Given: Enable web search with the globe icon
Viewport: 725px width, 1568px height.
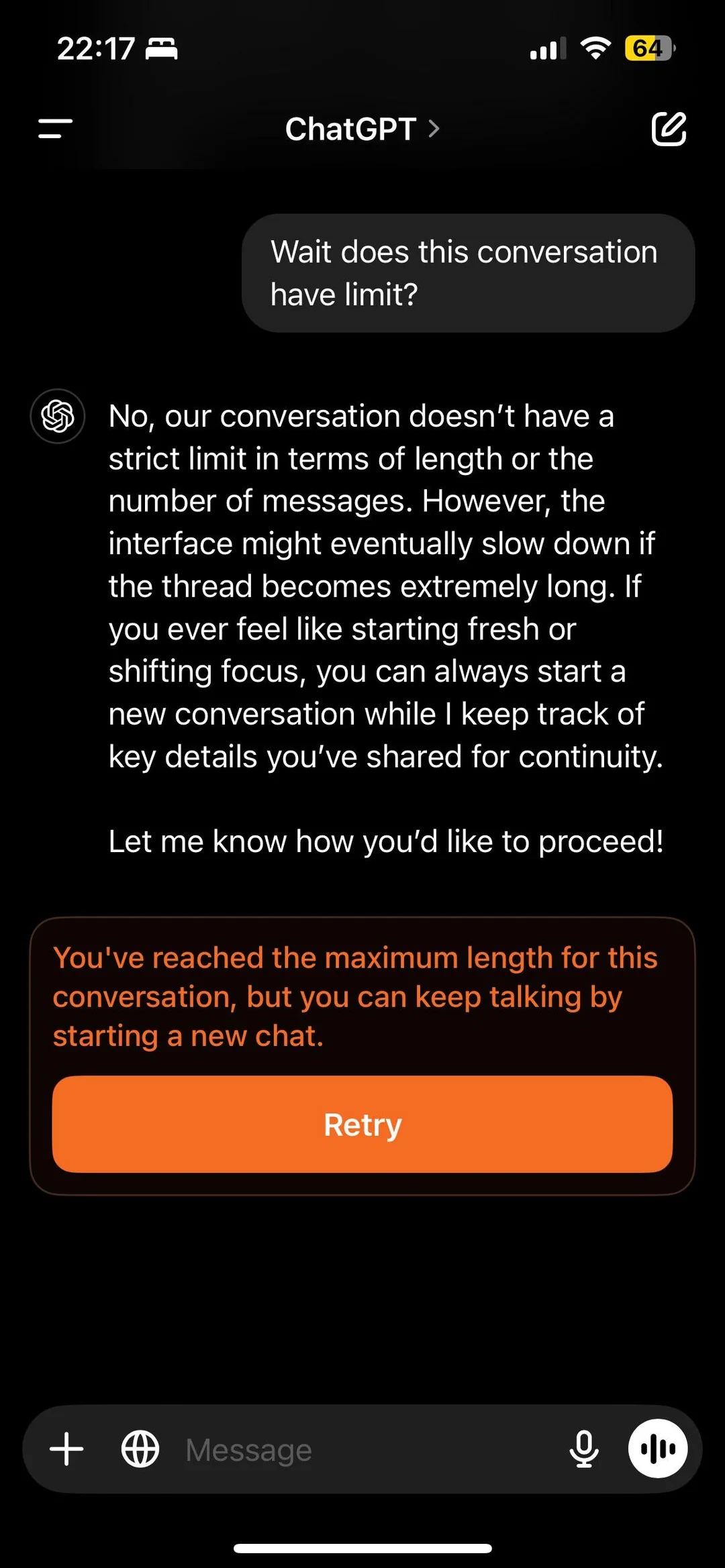Looking at the screenshot, I should (x=140, y=1449).
